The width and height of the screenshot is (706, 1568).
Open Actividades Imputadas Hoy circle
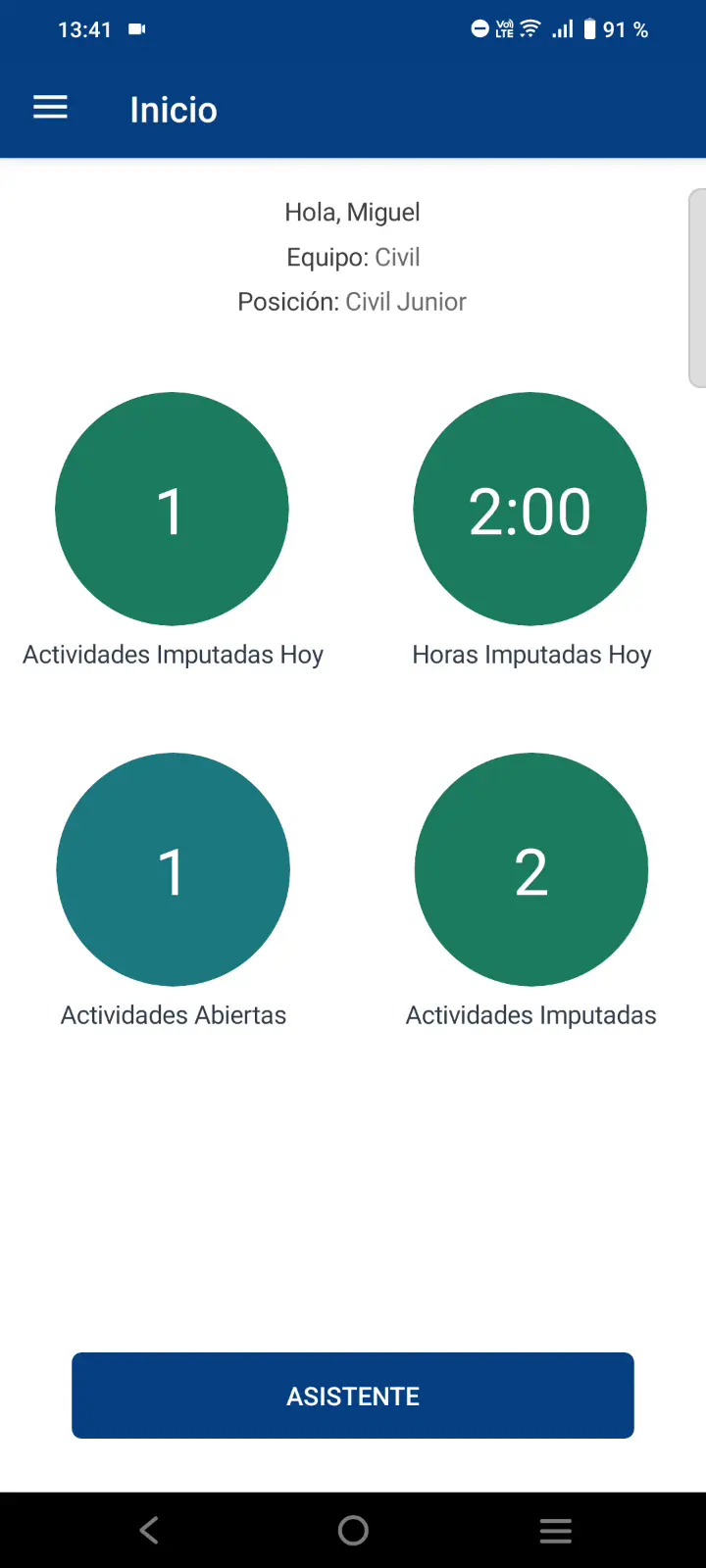click(172, 509)
